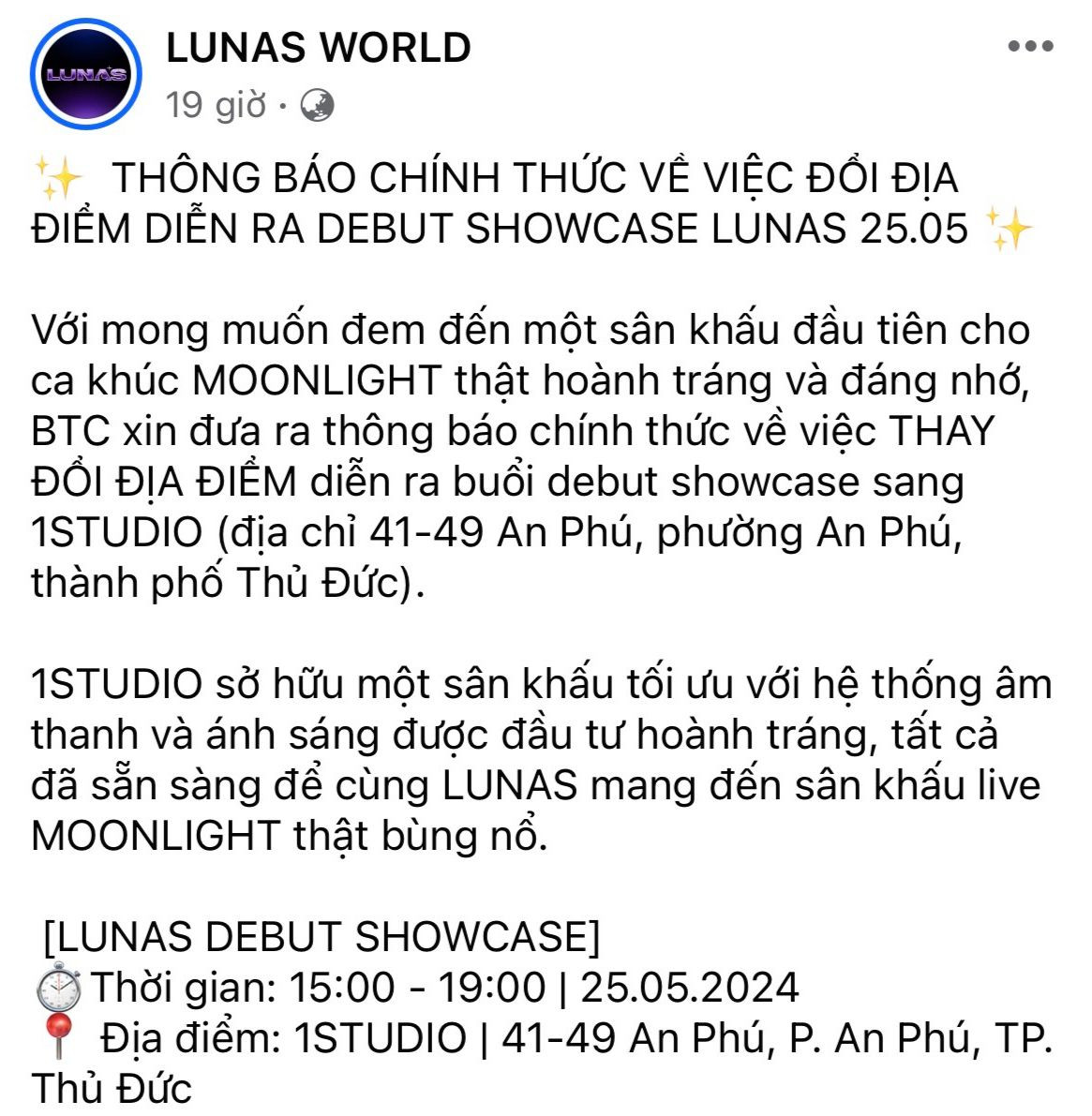Open the 19 giờ post timestamp

coord(216,105)
